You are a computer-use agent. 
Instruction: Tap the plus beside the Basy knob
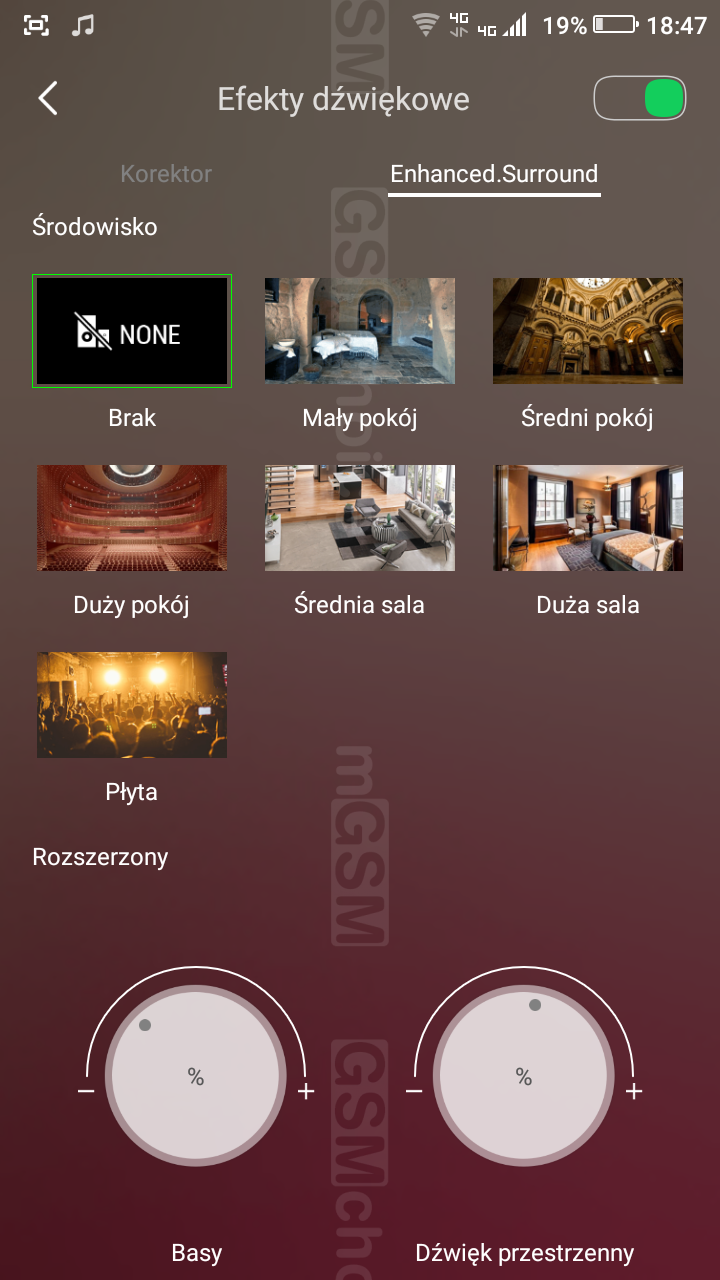pos(306,1091)
